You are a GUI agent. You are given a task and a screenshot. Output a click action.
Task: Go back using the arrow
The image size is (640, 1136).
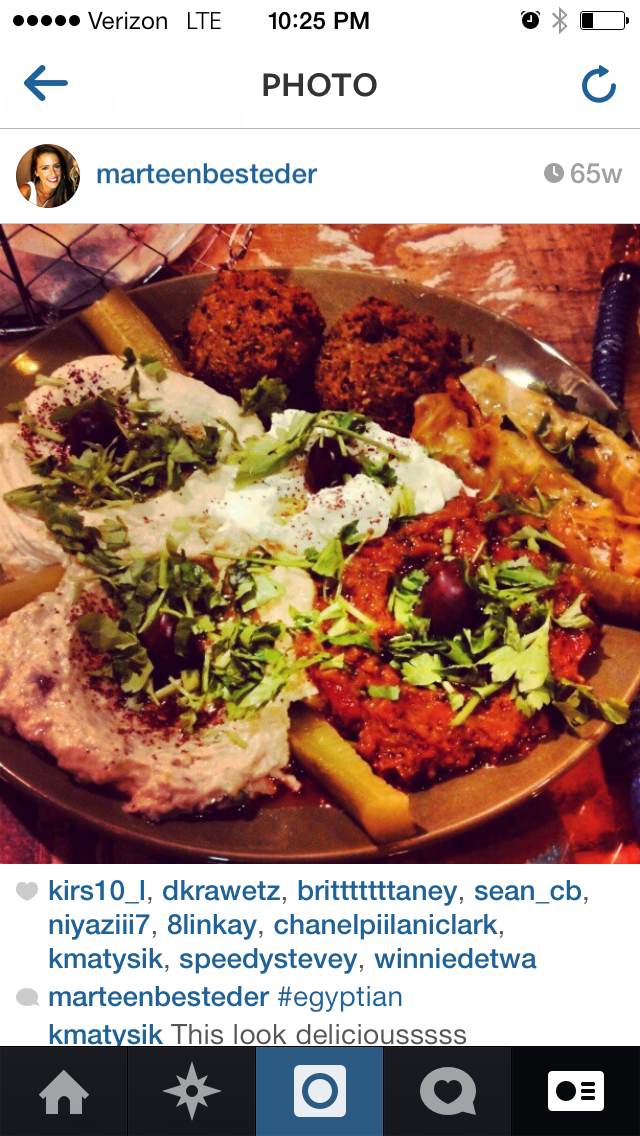pyautogui.click(x=46, y=83)
